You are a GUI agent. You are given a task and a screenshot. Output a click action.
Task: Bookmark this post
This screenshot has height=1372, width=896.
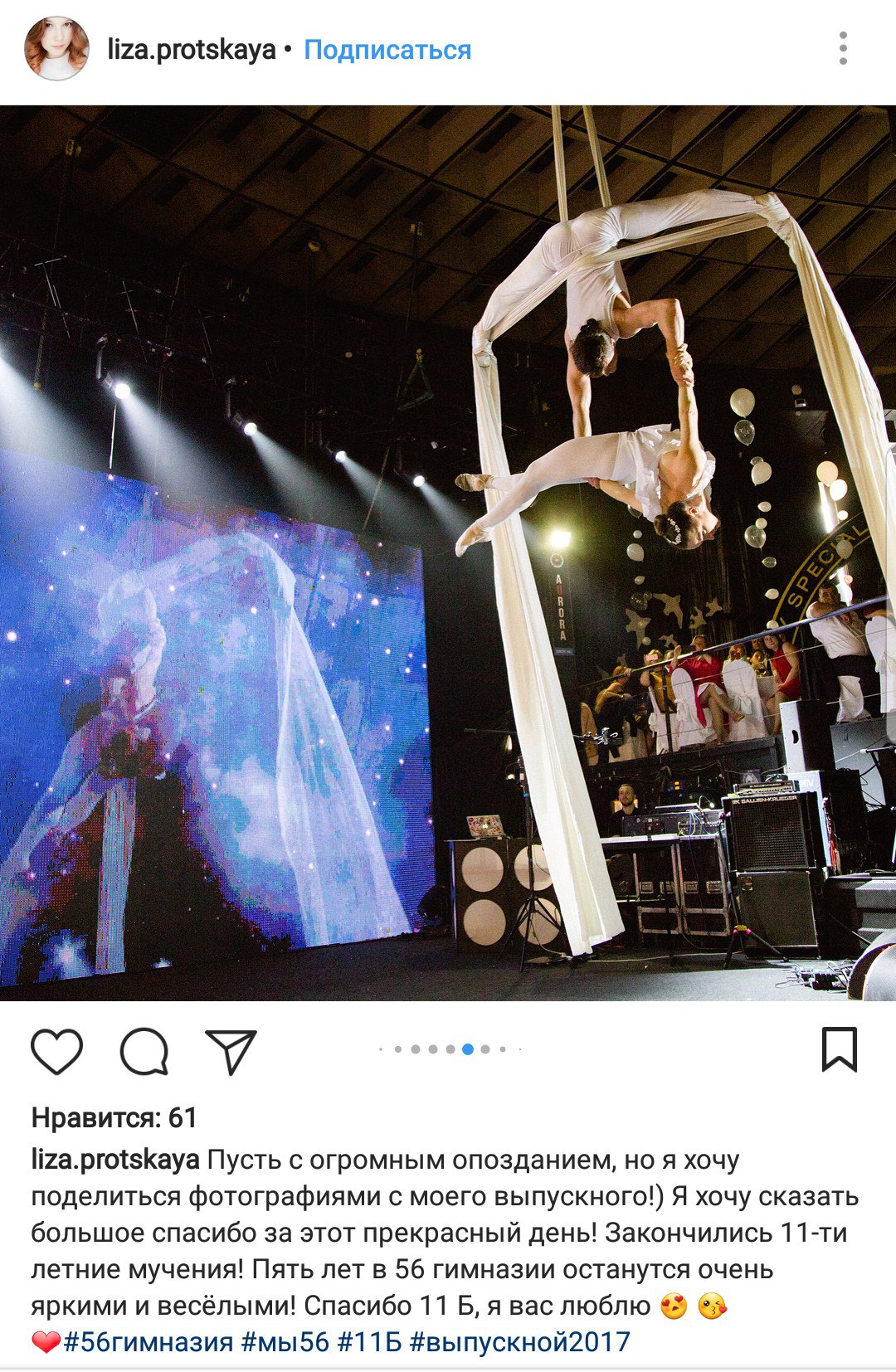[839, 1049]
